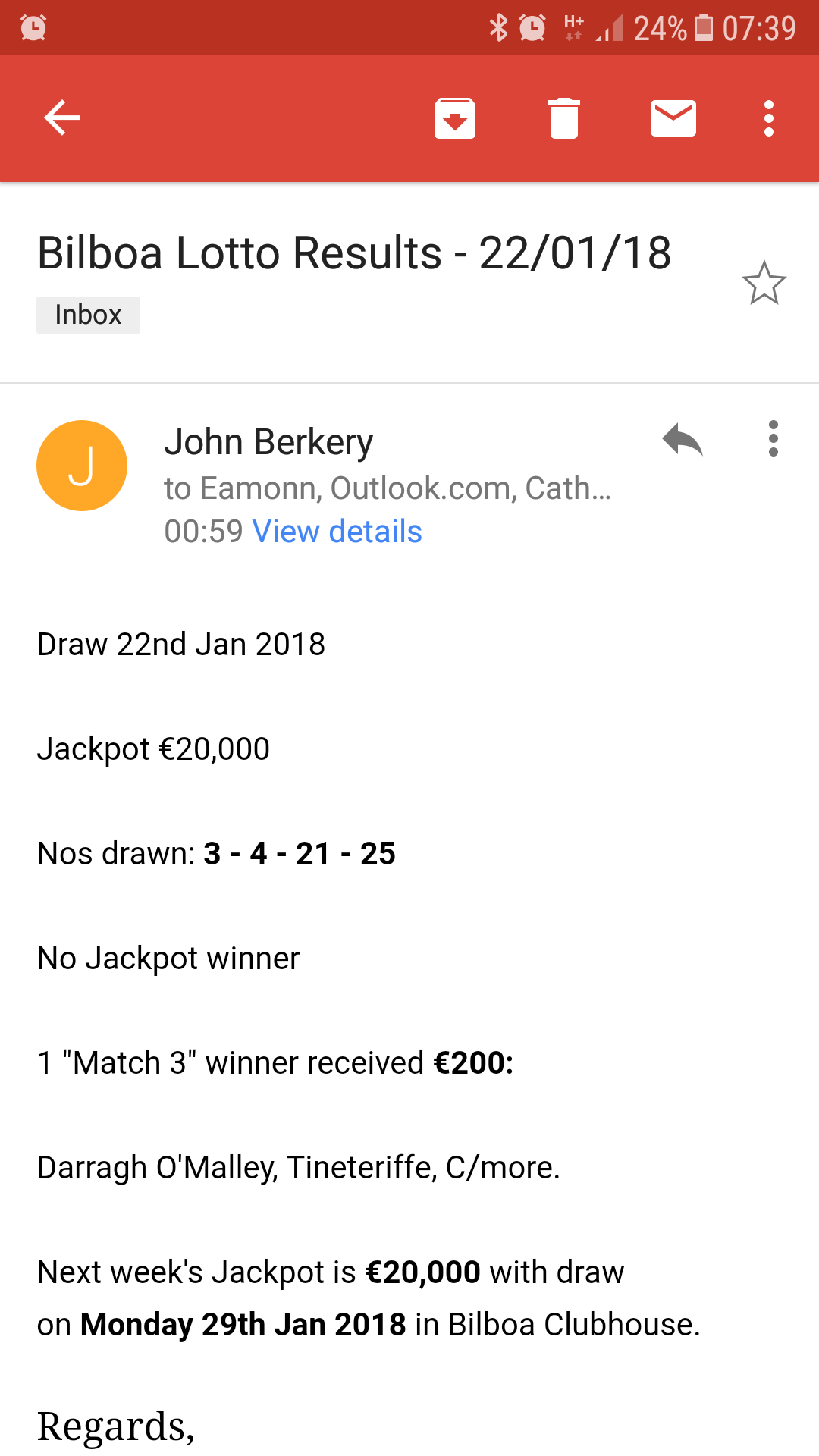Open the app bar overflow menu
Screen dimensions: 819x1456
point(769,118)
